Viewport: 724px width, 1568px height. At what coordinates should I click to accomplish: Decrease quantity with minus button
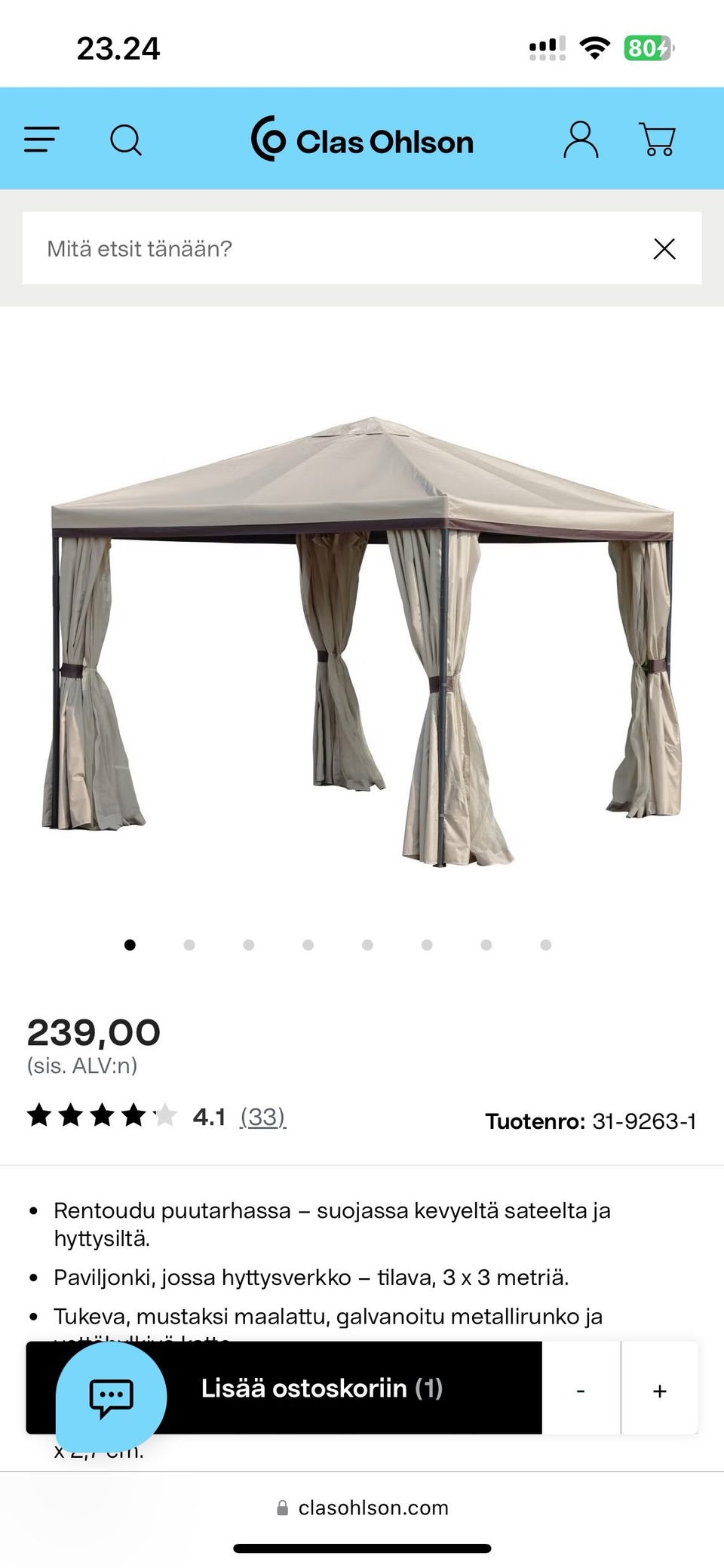coord(581,1389)
